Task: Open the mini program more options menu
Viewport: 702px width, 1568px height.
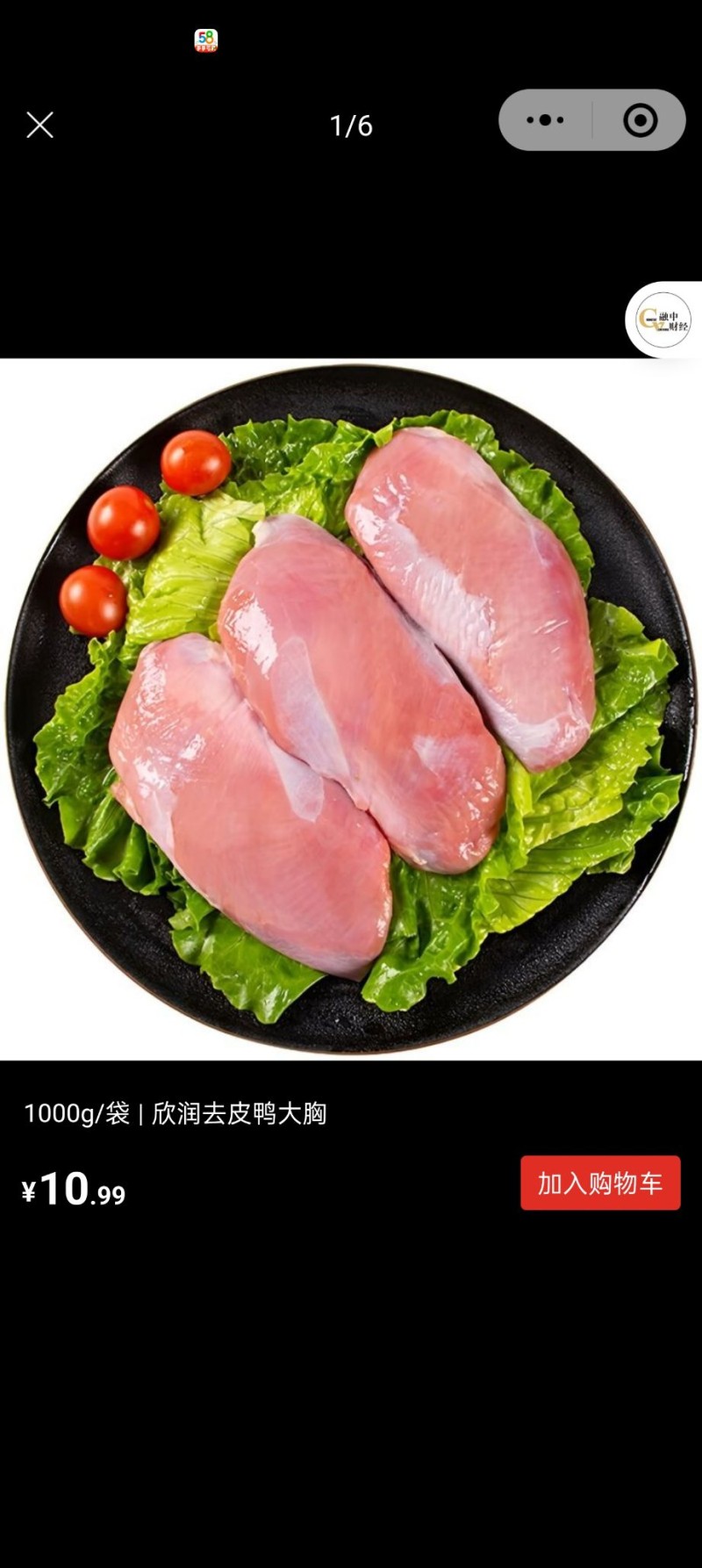Action: tap(545, 120)
